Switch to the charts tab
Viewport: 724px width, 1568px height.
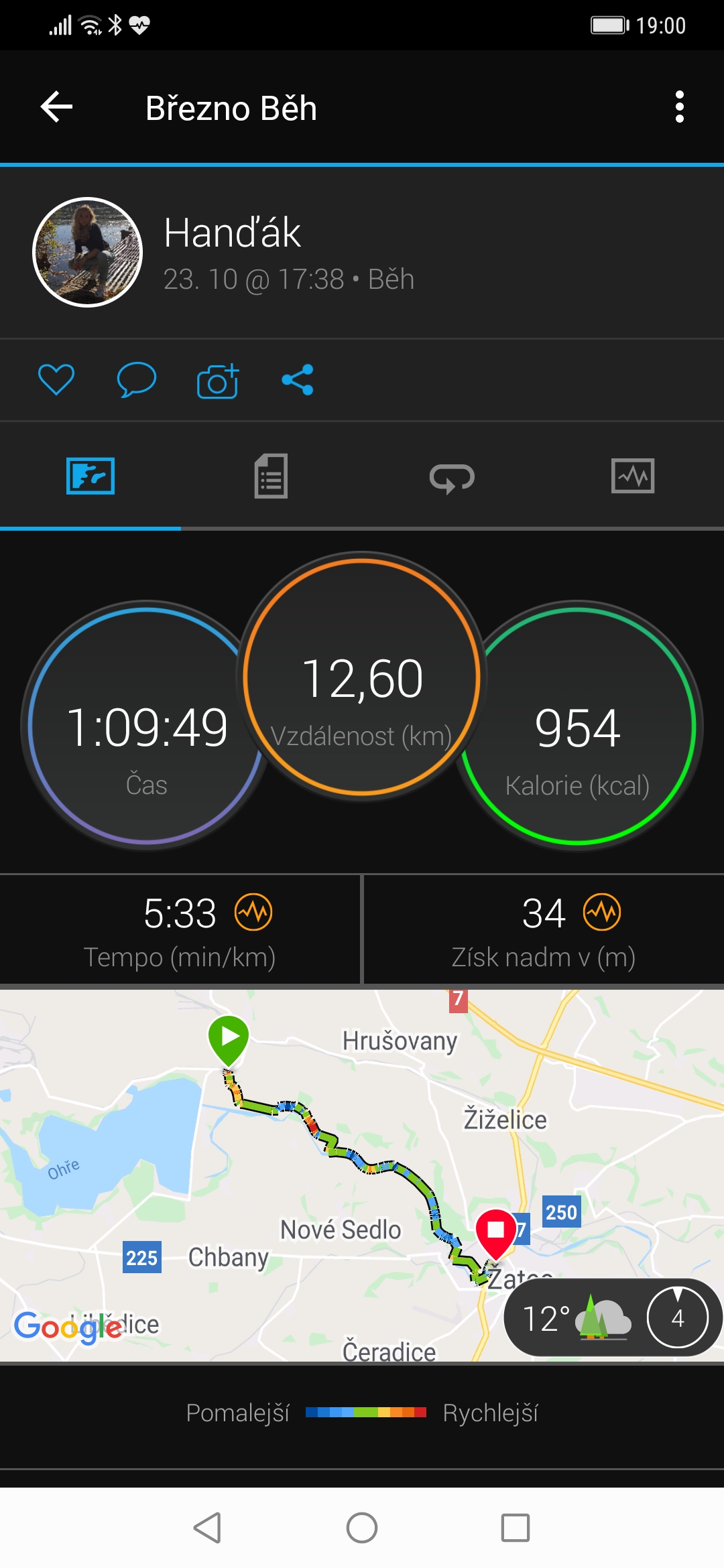[x=633, y=476]
